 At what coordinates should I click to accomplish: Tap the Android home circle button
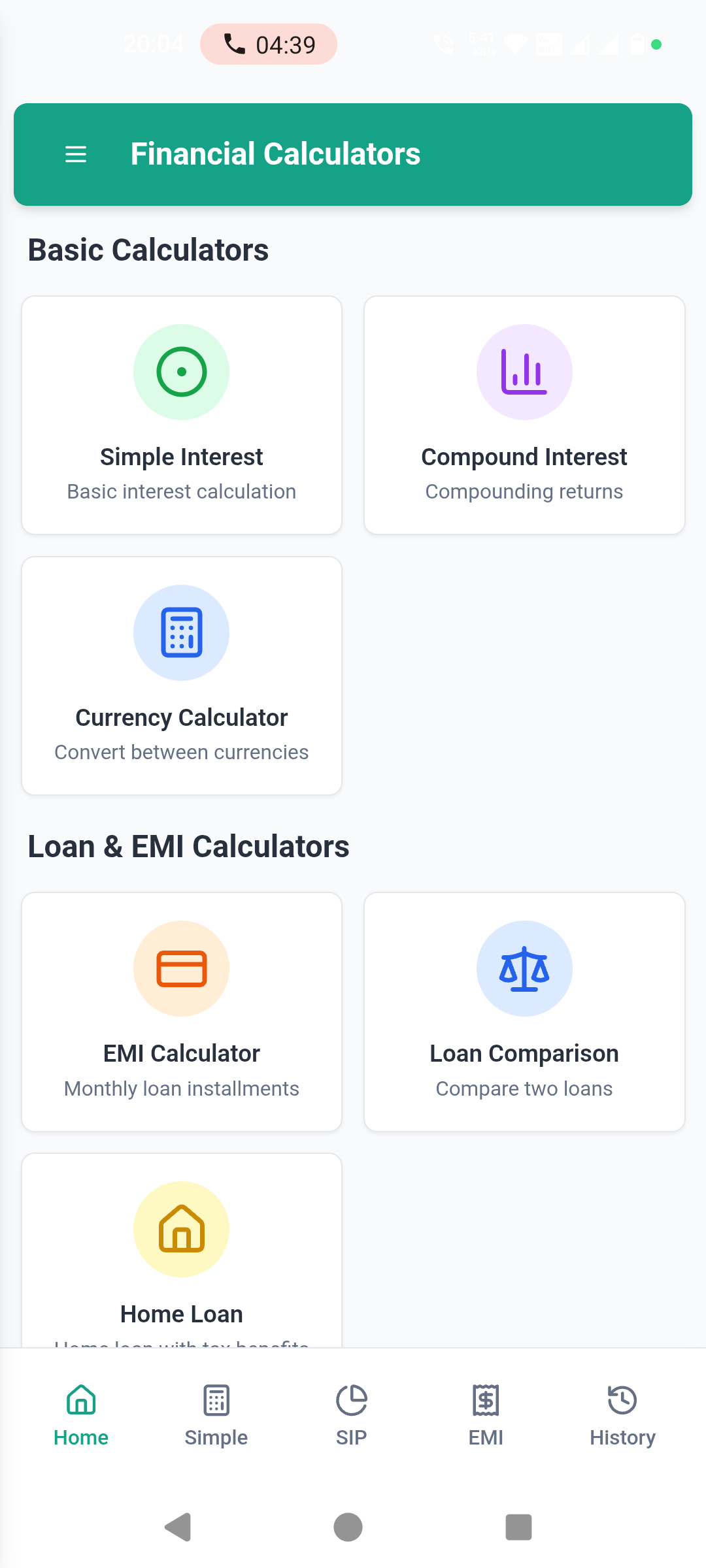(x=348, y=1527)
